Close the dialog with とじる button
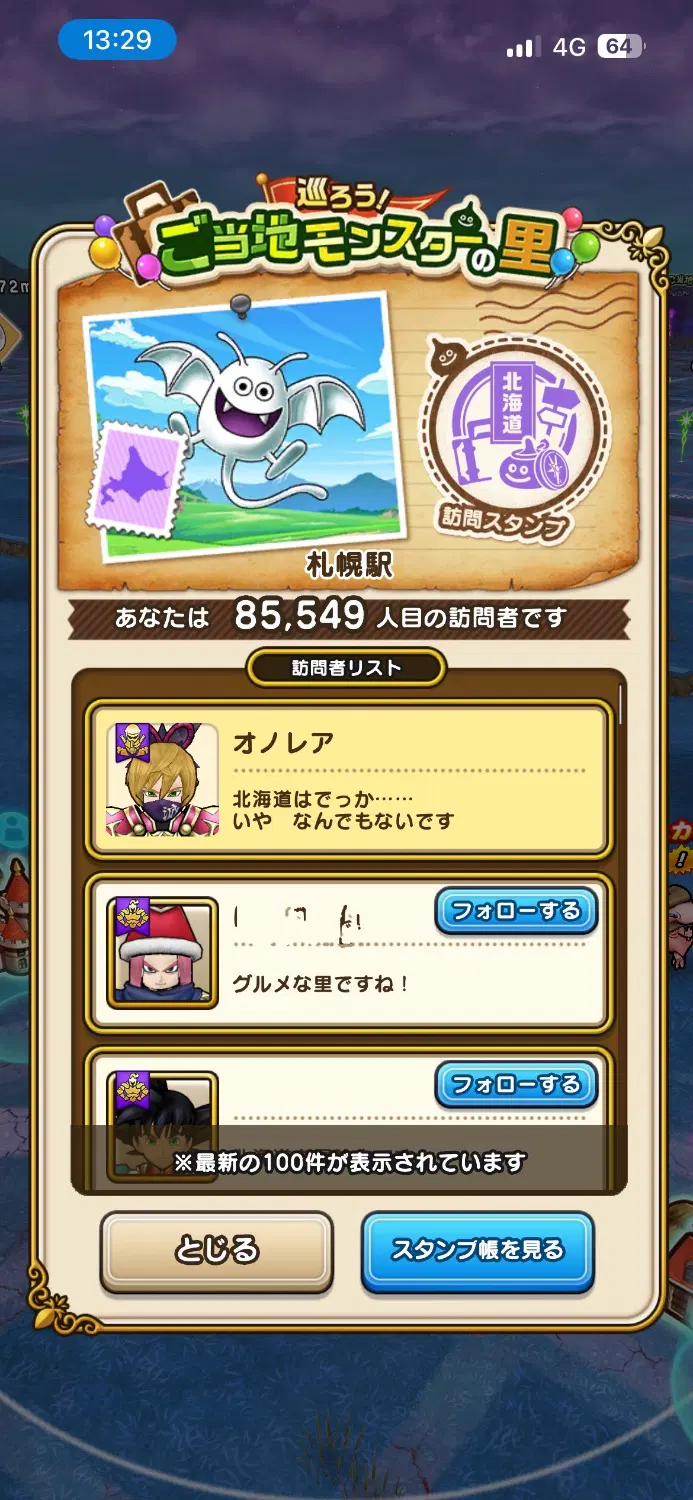The height and width of the screenshot is (1500, 693). click(216, 1250)
